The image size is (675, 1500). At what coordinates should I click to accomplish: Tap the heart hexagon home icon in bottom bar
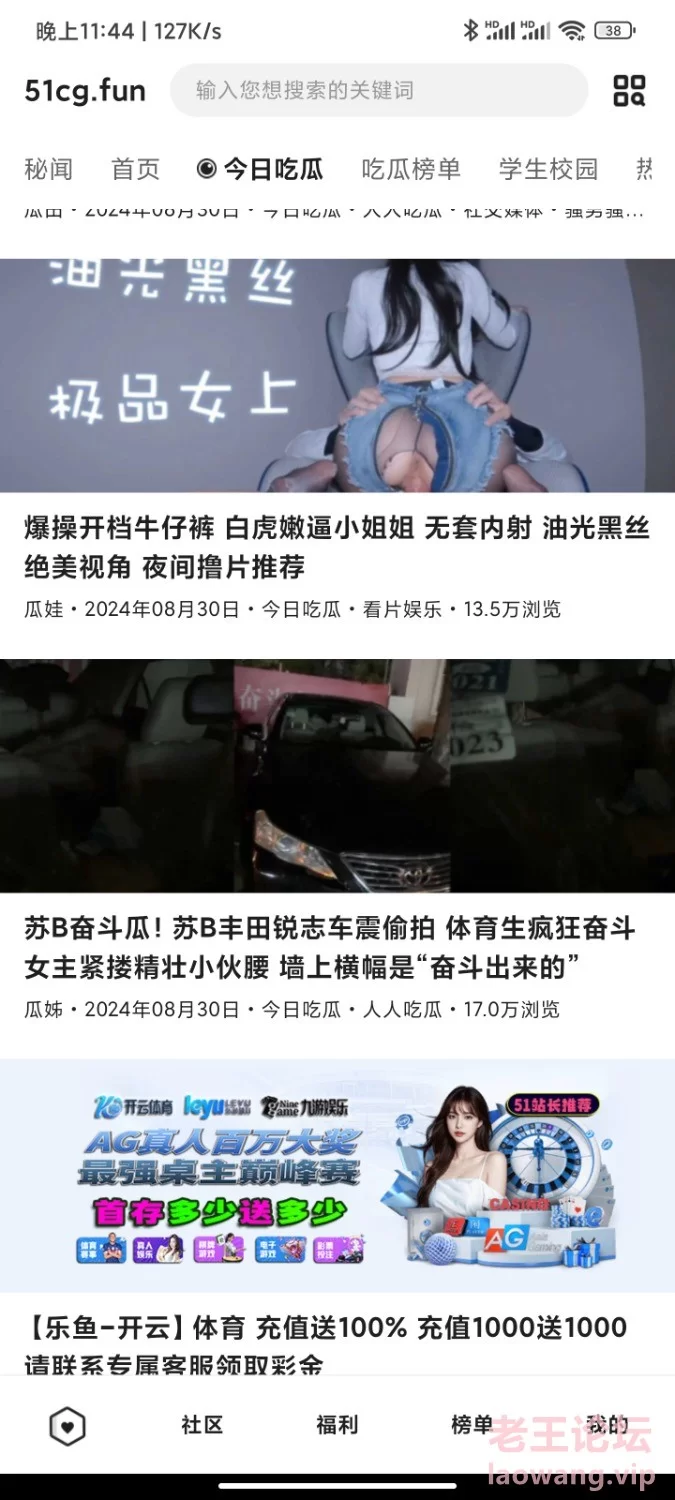coord(67,1427)
